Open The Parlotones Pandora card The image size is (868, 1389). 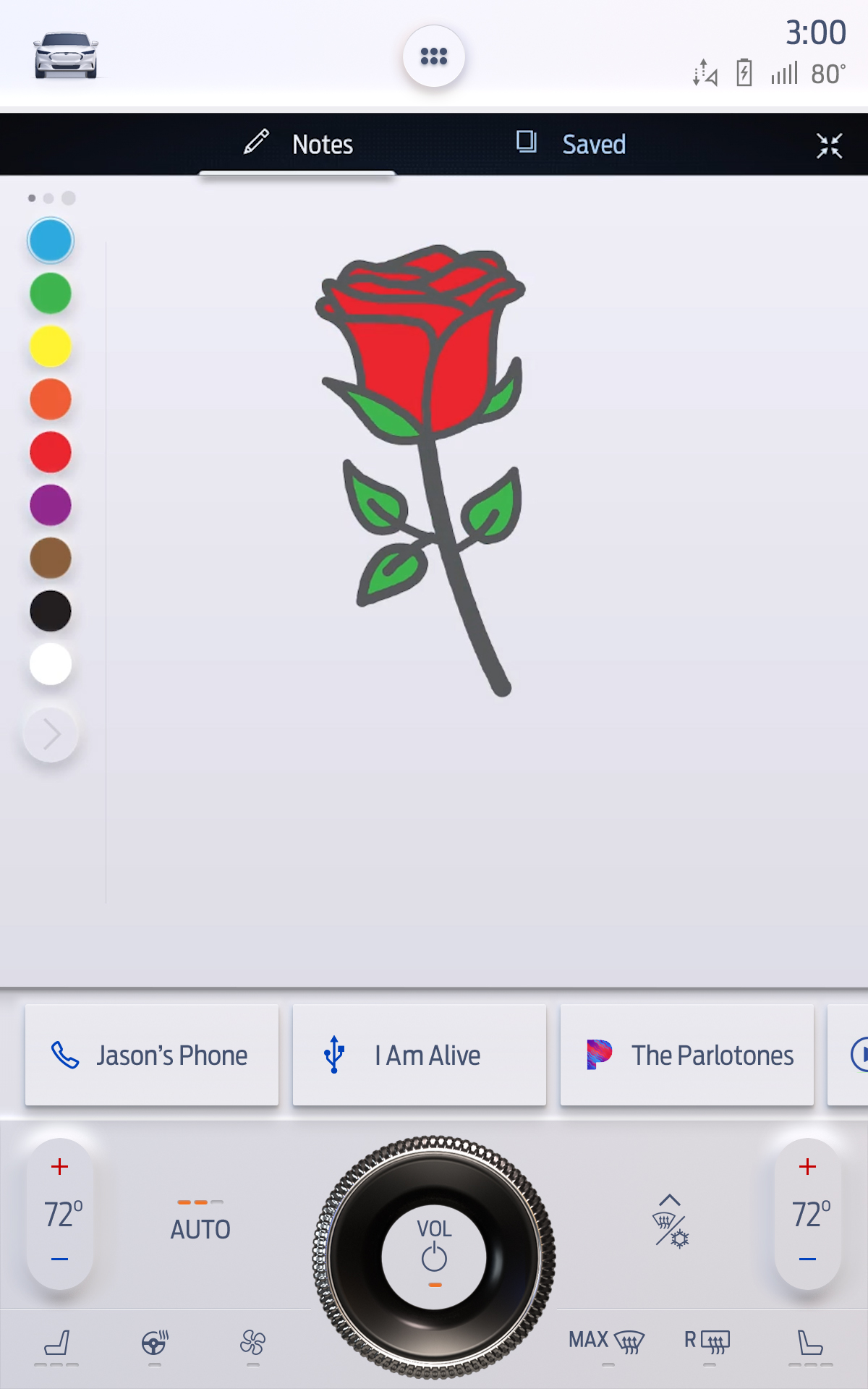[687, 1055]
